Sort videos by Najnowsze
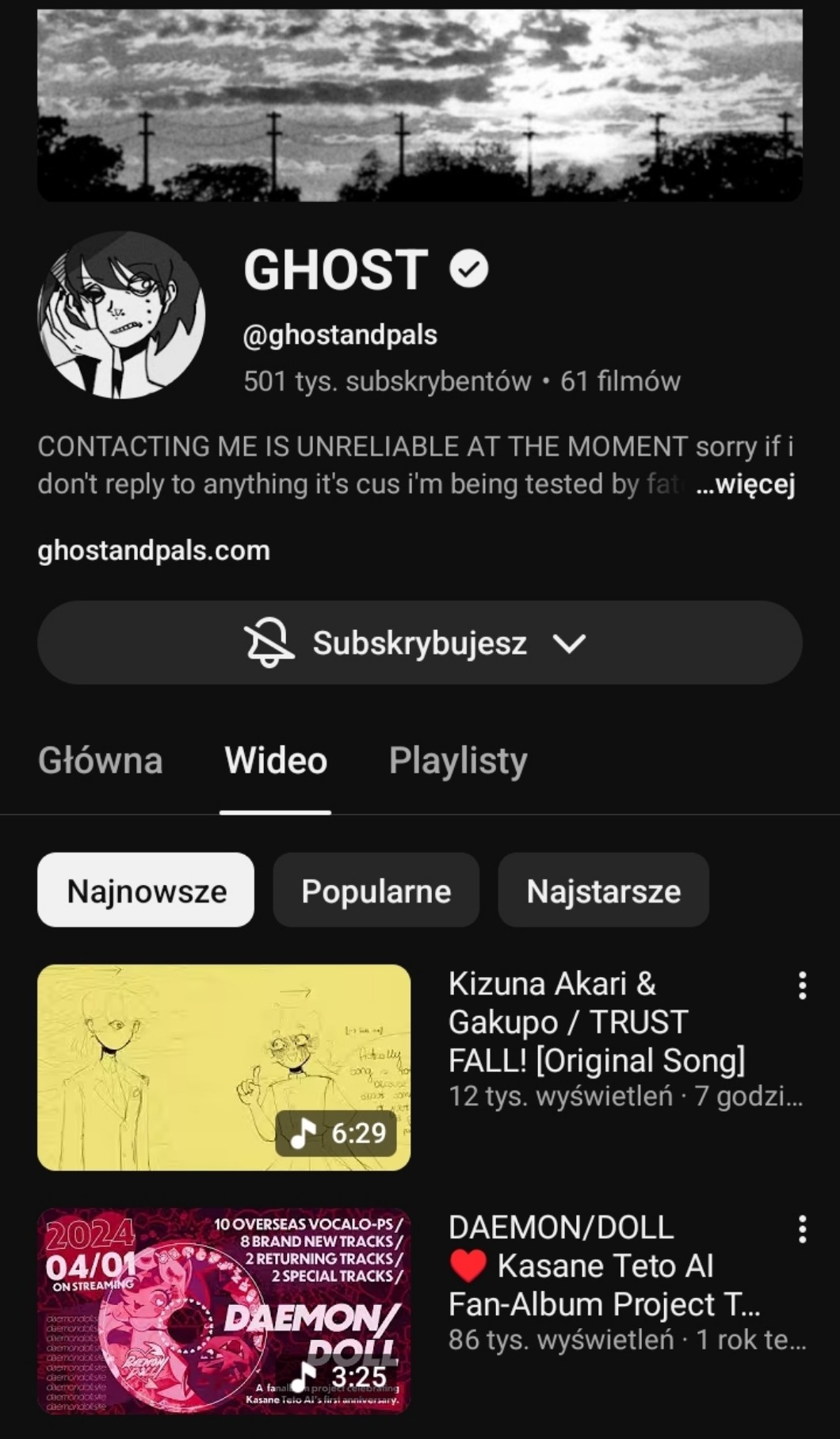 [146, 891]
